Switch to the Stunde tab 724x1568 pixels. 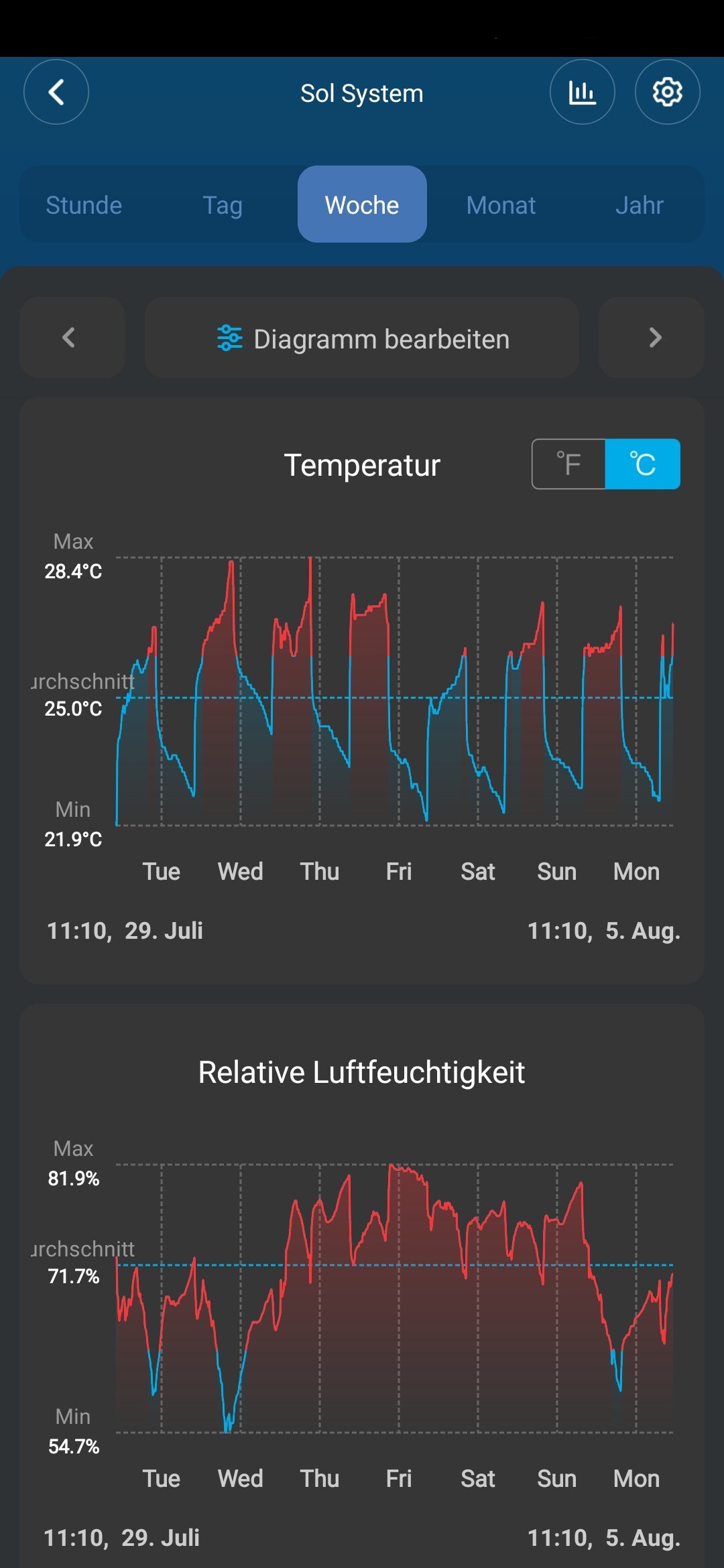[x=84, y=204]
